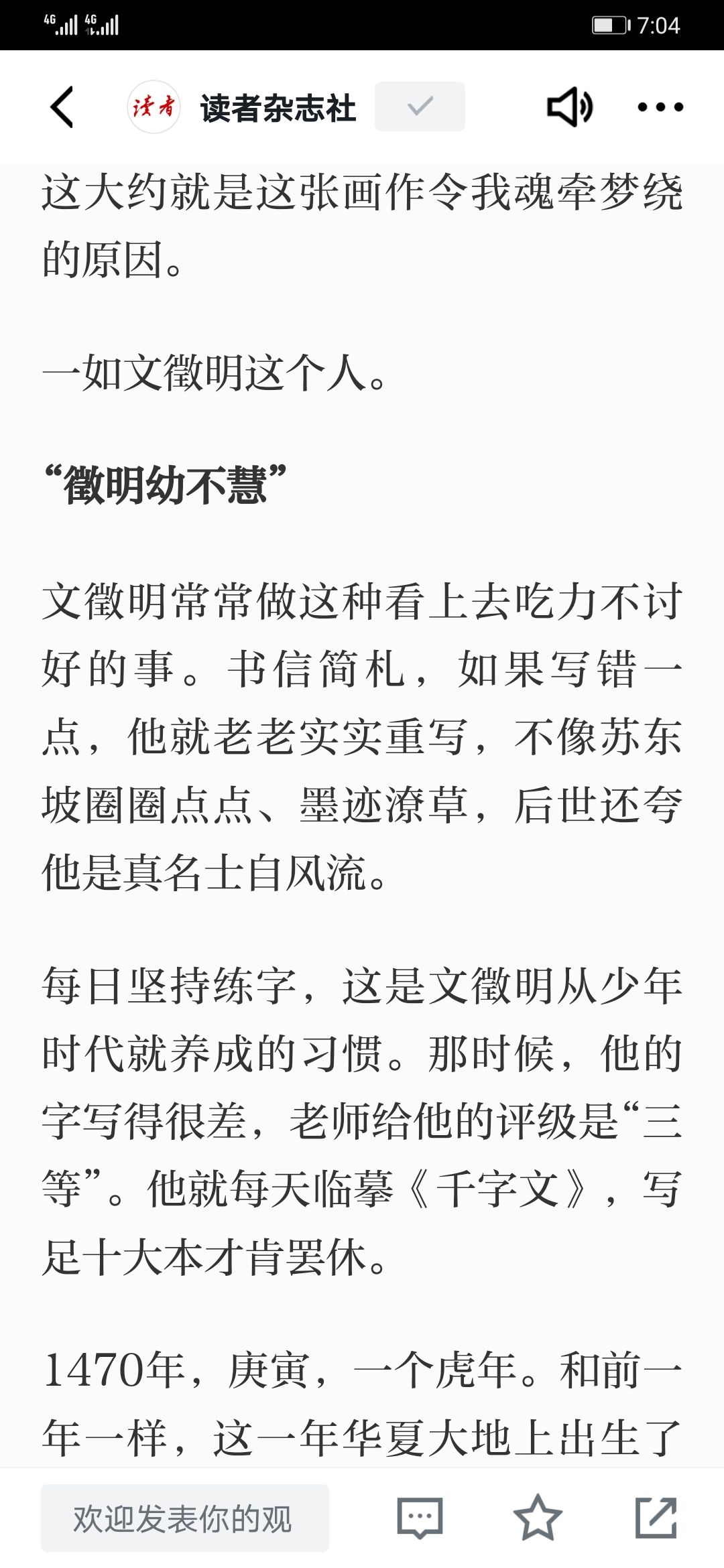This screenshot has height=1568, width=724.
Task: Play article audio with speaker icon
Action: (570, 107)
